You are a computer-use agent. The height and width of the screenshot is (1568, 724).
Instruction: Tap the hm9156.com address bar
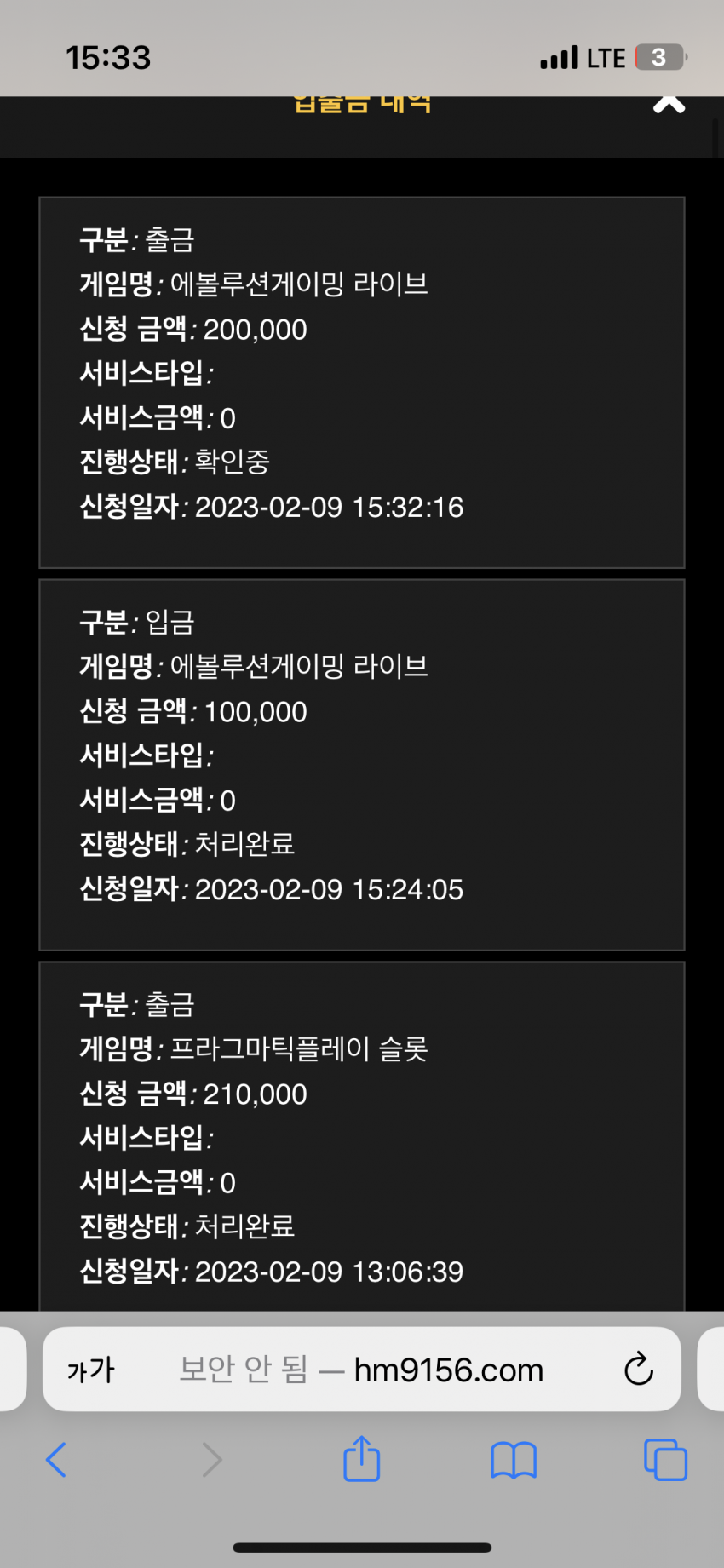coord(362,1369)
